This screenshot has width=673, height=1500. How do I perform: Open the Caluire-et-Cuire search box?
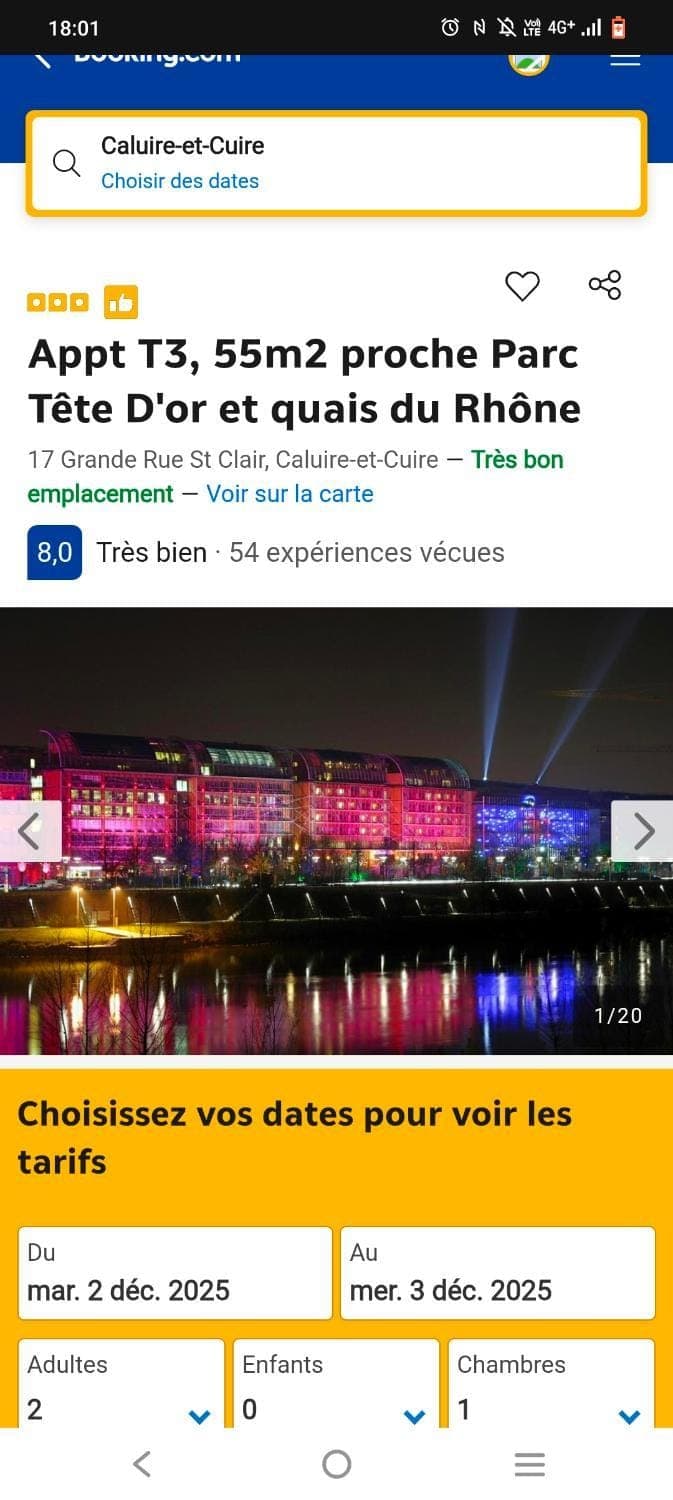[x=336, y=163]
